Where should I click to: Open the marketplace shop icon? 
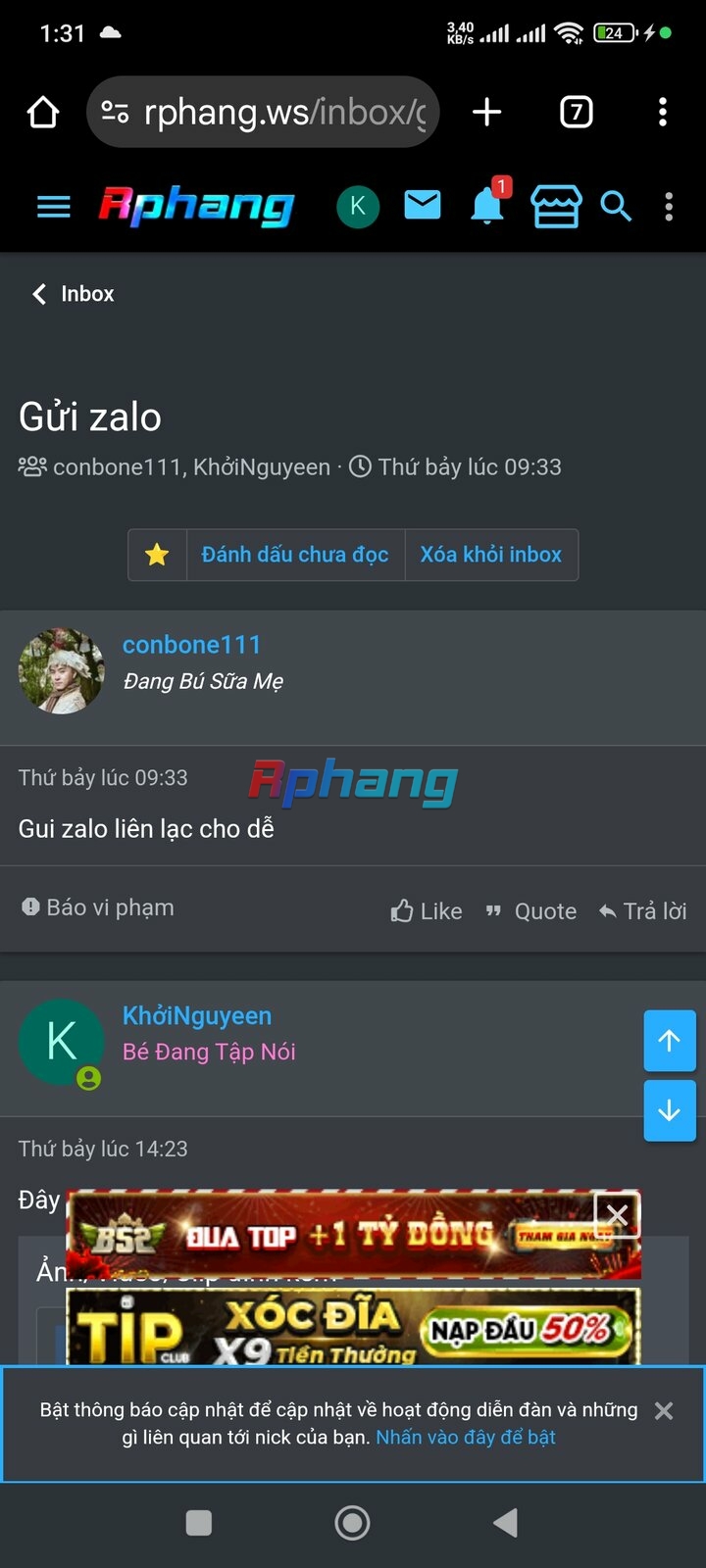click(x=556, y=206)
